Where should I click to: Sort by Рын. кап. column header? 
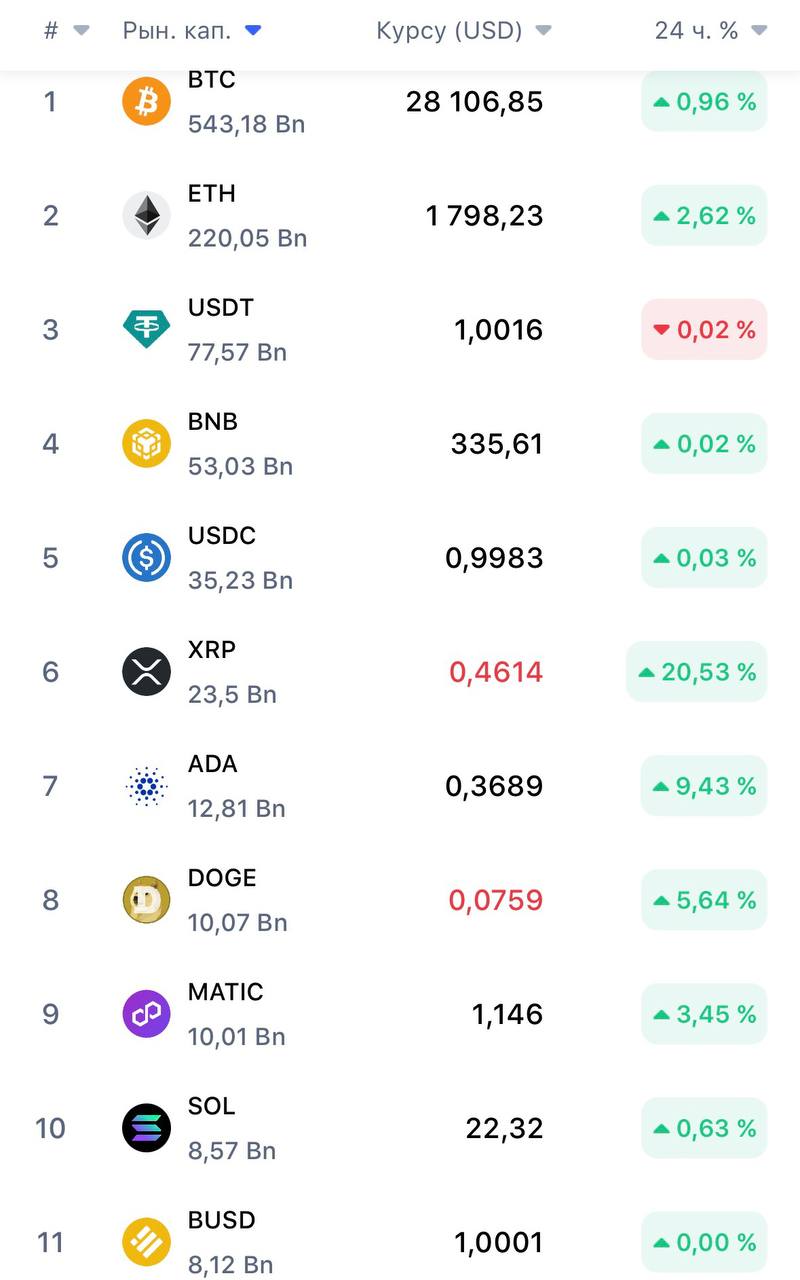pos(190,31)
